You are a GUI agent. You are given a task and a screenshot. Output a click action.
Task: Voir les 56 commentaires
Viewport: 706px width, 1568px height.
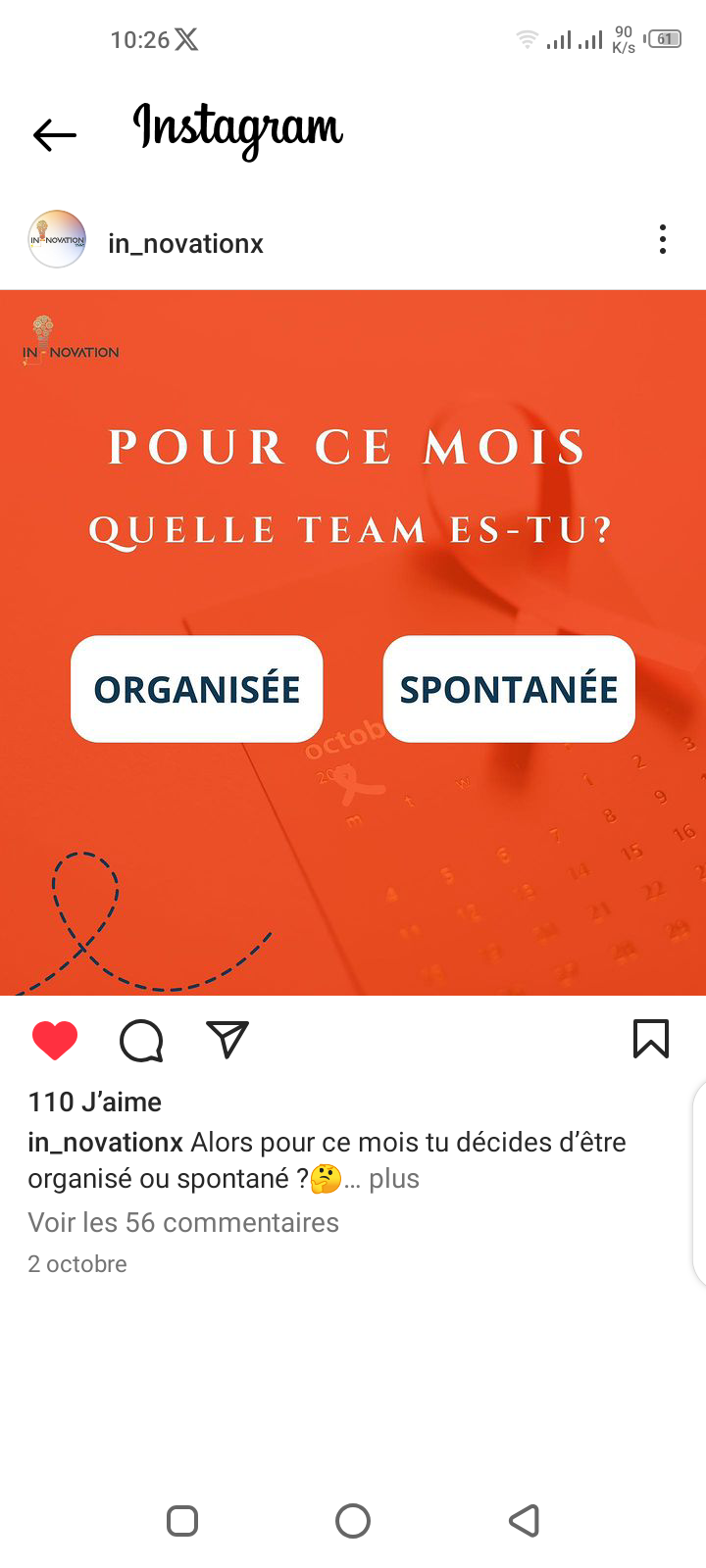[183, 1222]
